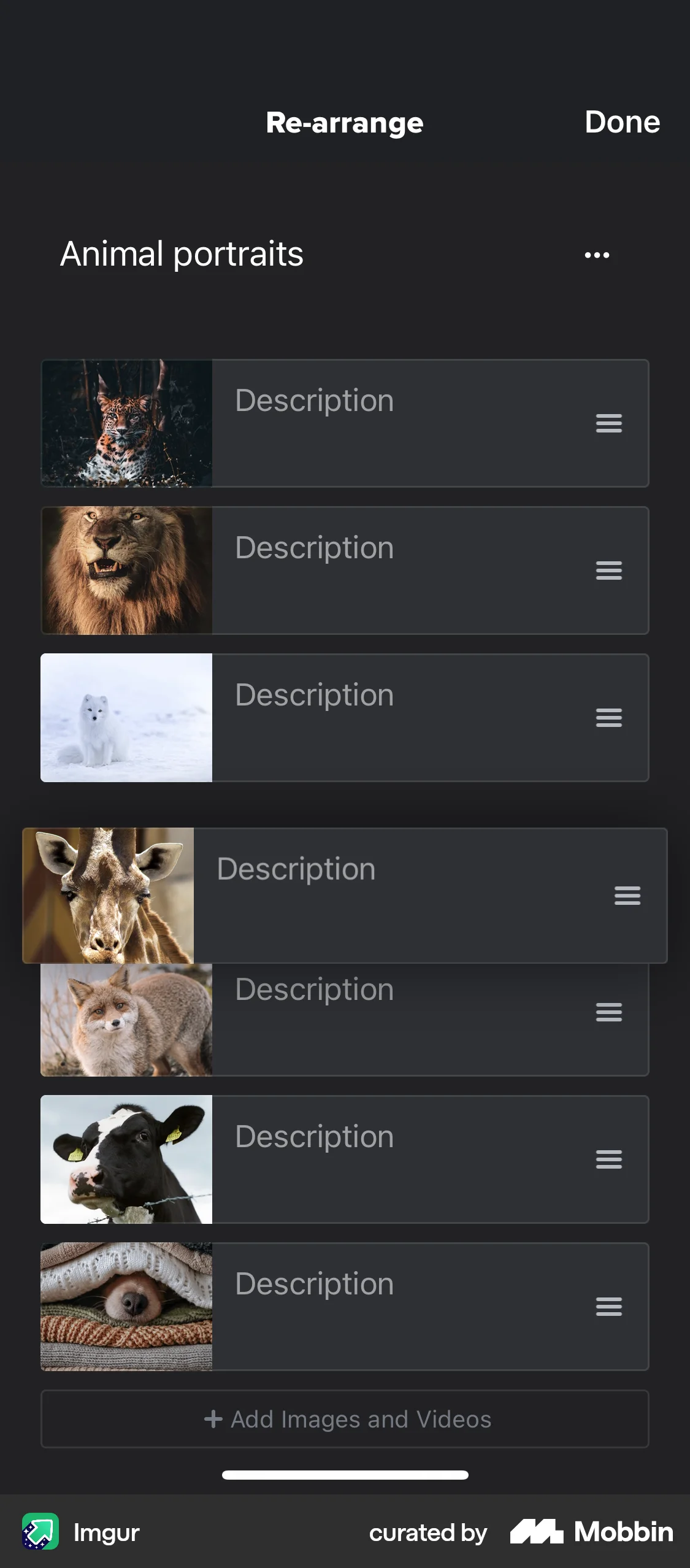Click the Imgur logo in the footer
This screenshot has width=690, height=1568.
(41, 1532)
